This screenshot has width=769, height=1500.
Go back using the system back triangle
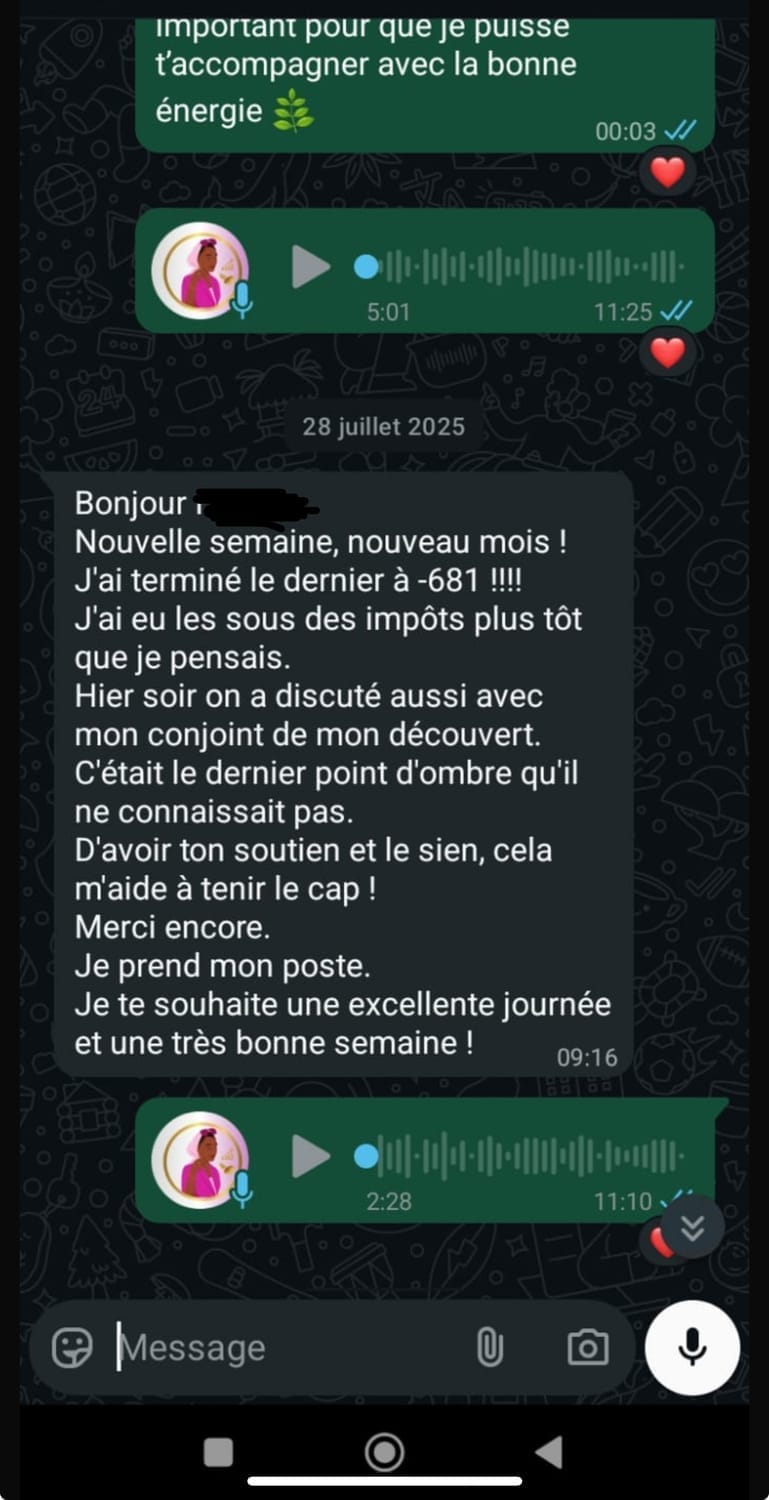pos(548,1452)
